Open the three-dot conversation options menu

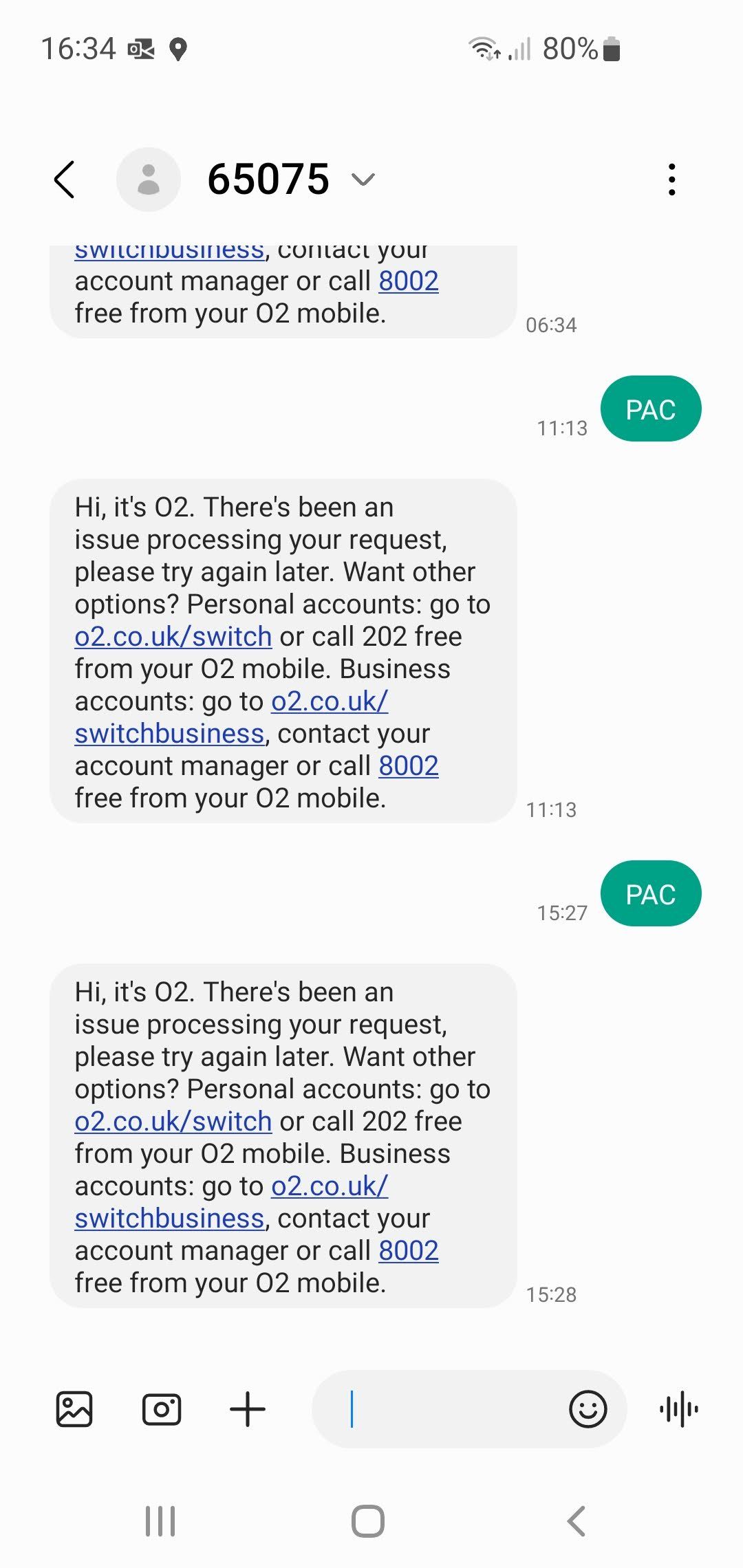(673, 179)
